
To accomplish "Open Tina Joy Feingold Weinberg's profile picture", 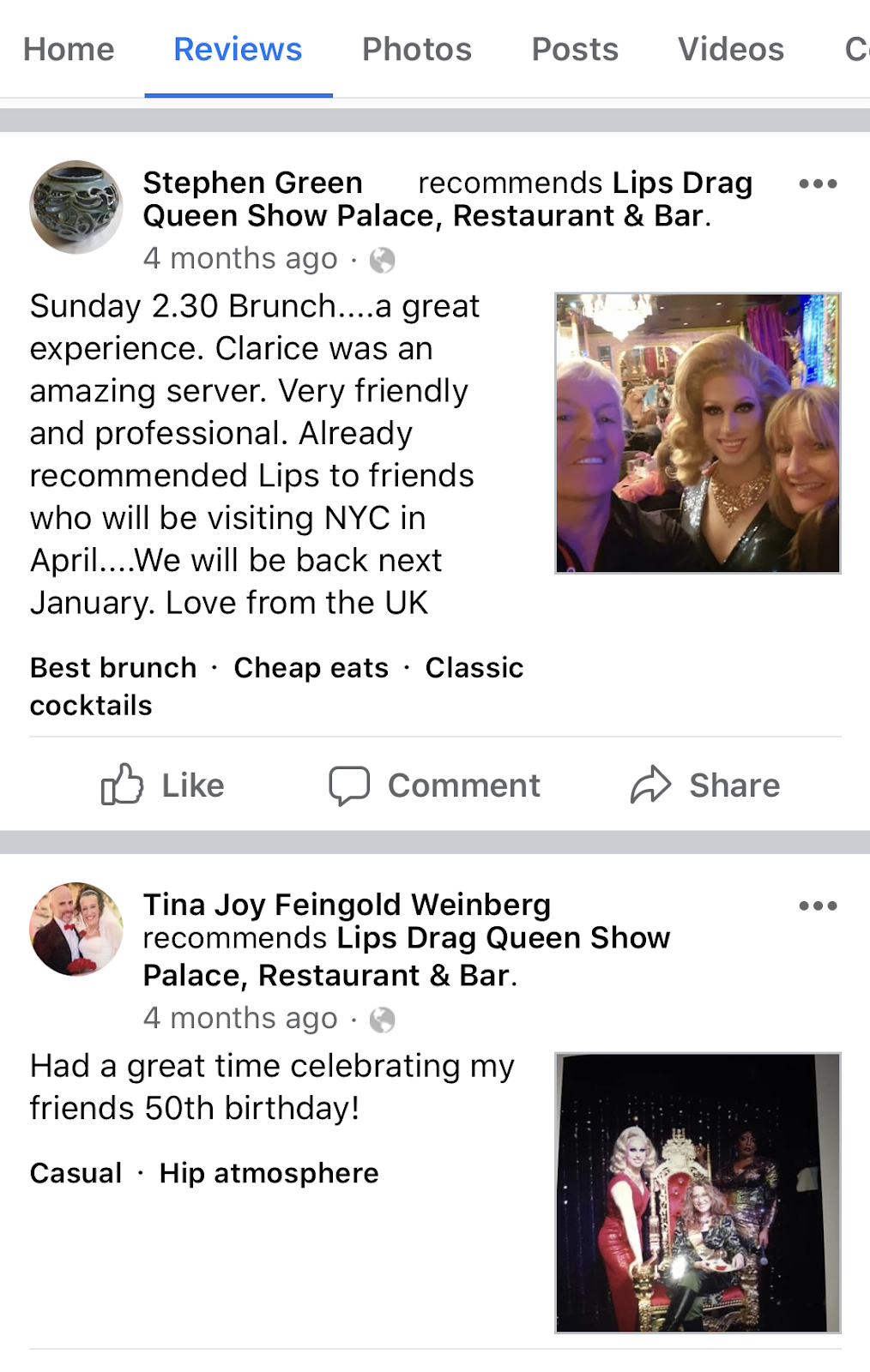I will pyautogui.click(x=76, y=929).
